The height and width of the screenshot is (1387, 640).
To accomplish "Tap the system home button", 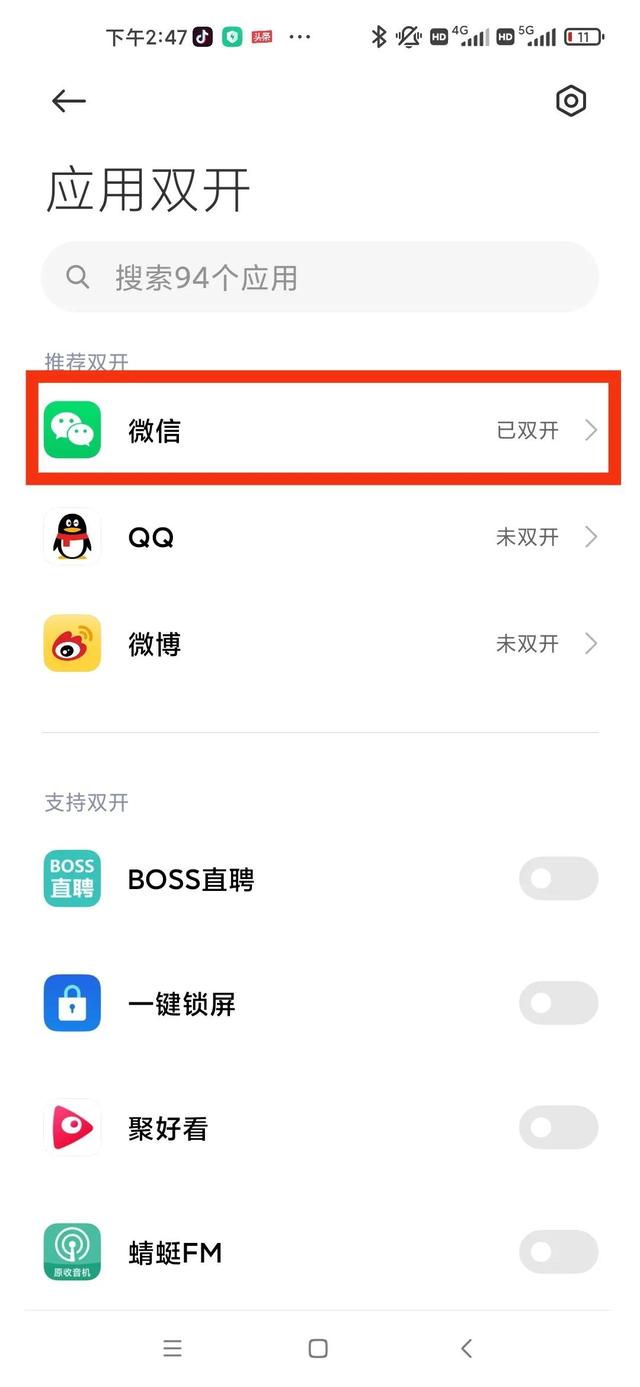I will coord(318,1348).
